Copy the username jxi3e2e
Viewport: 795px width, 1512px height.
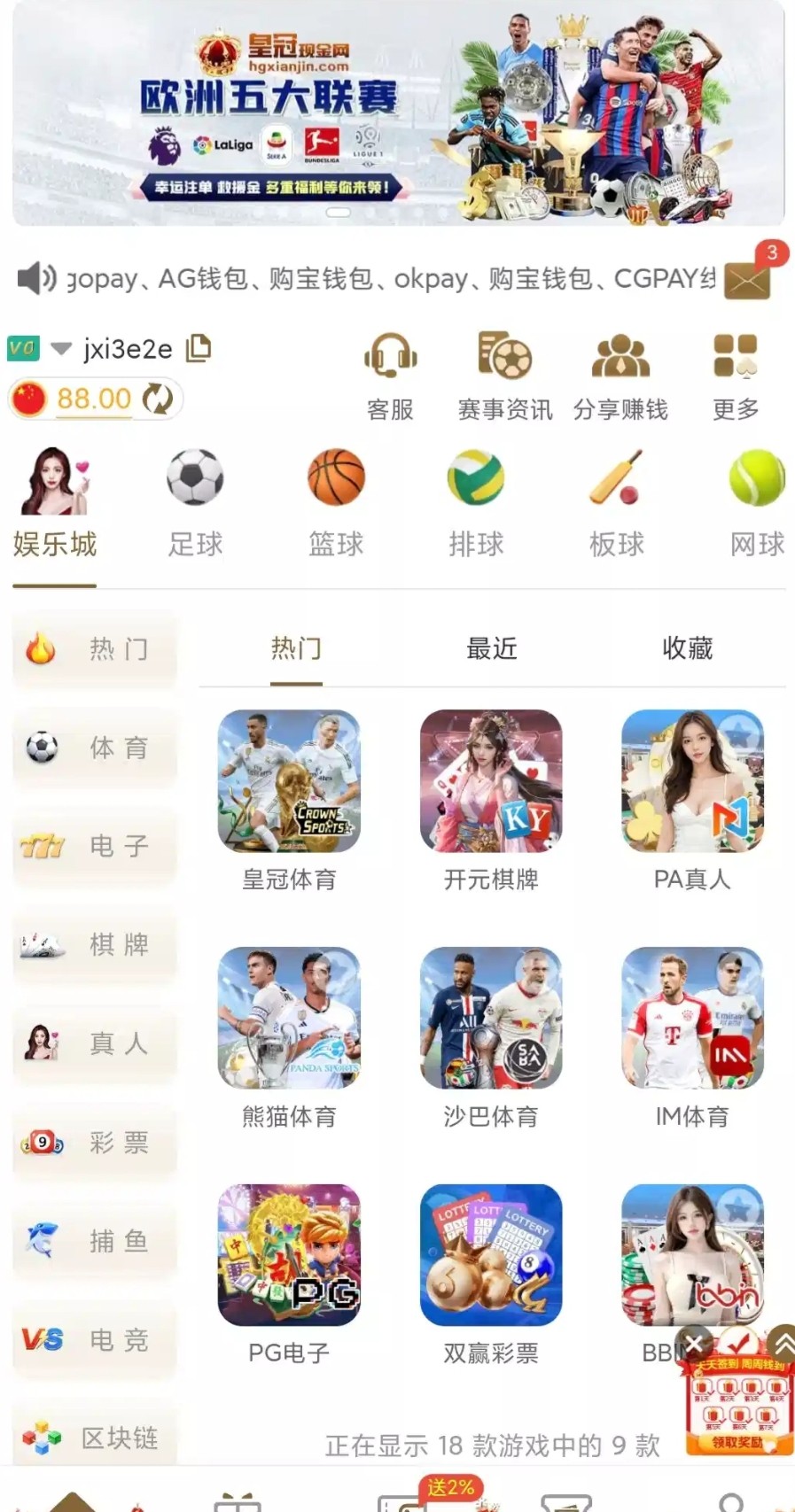coord(199,348)
